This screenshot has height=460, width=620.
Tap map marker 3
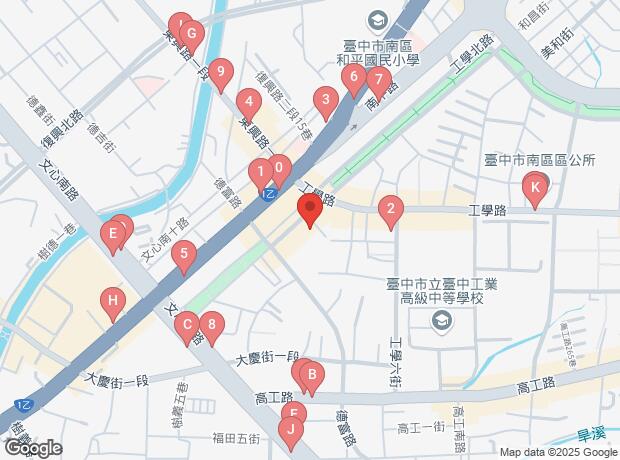pyautogui.click(x=323, y=100)
